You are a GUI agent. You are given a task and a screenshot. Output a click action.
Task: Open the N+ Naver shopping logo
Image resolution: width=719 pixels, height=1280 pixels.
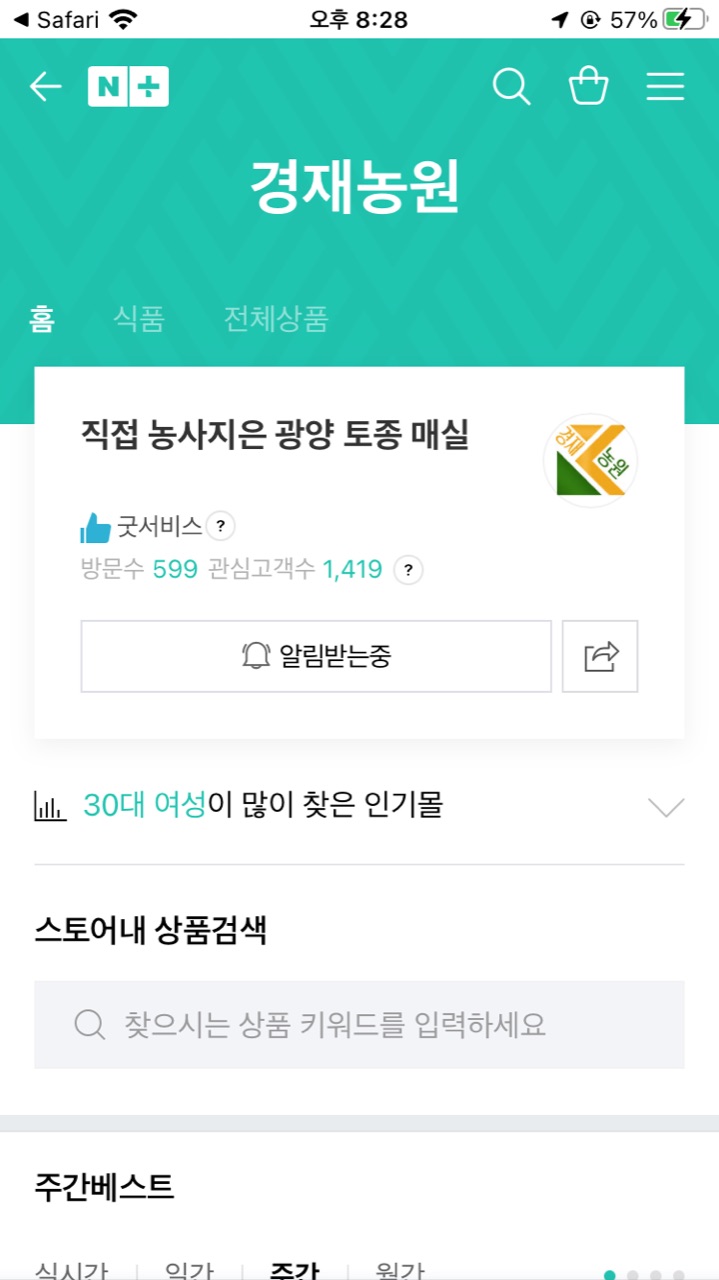(x=128, y=88)
